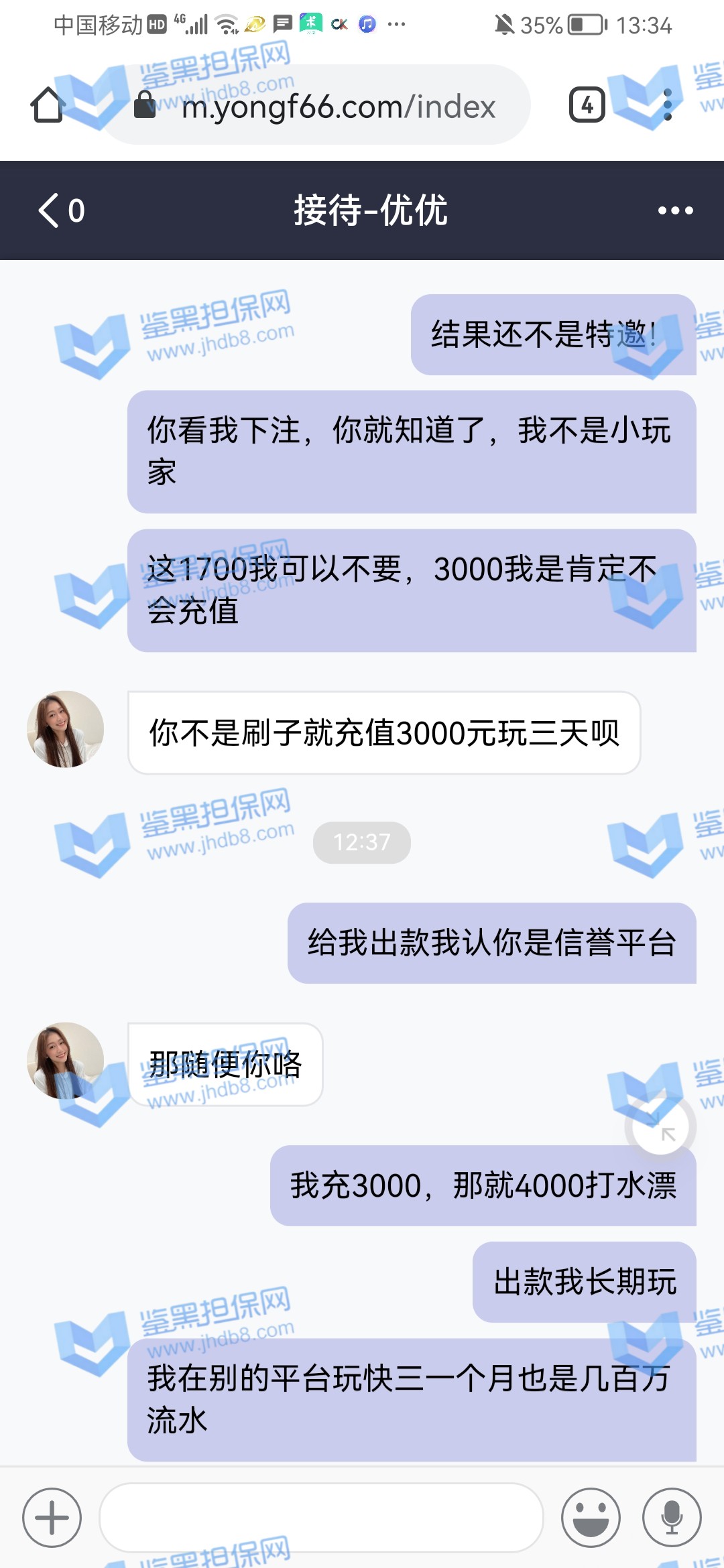Image resolution: width=724 pixels, height=1568 pixels.
Task: Open the emoji picker
Action: [x=591, y=1518]
